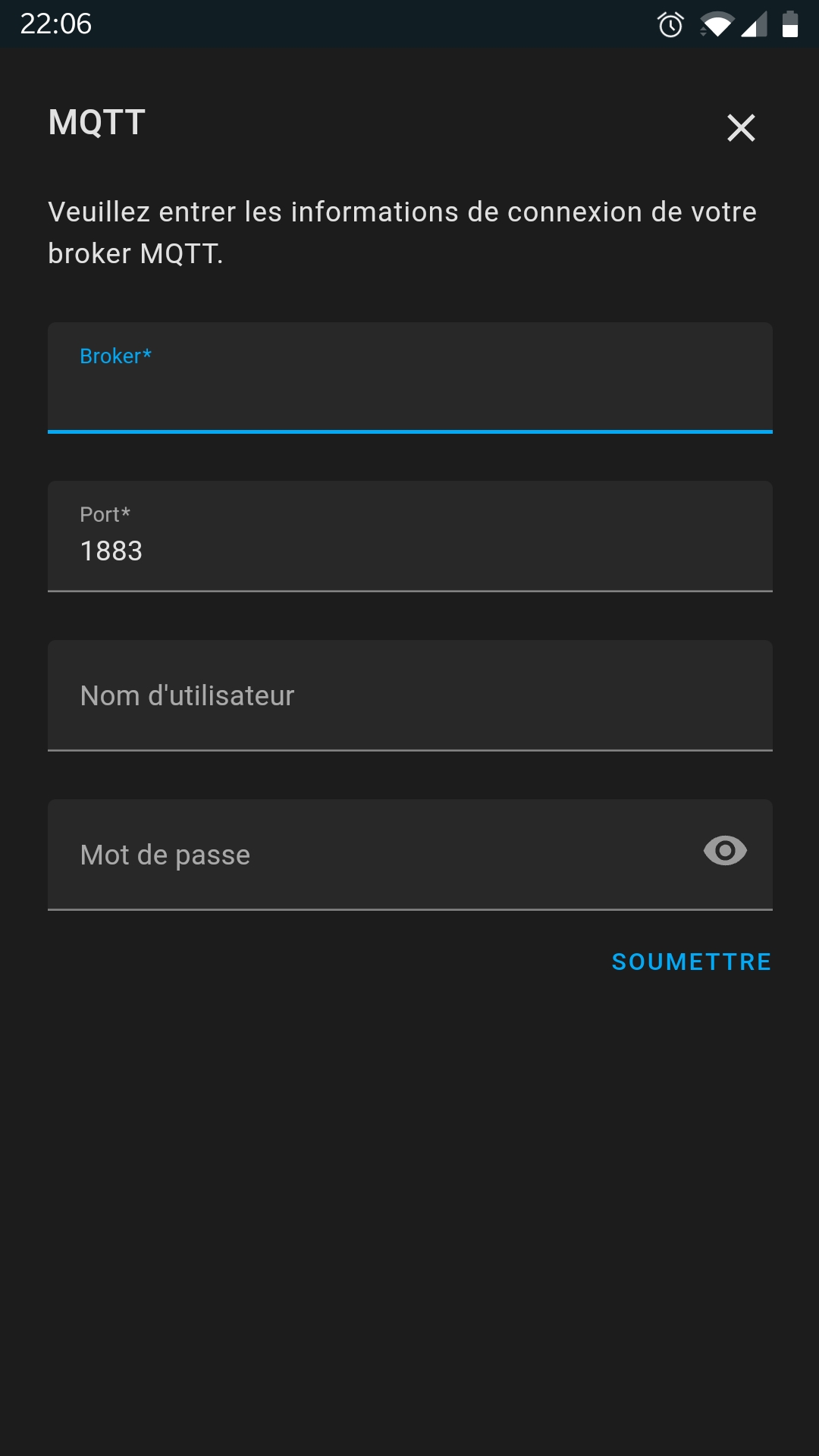This screenshot has width=819, height=1456.
Task: Select the Nom d'utilisateur field
Action: [410, 695]
